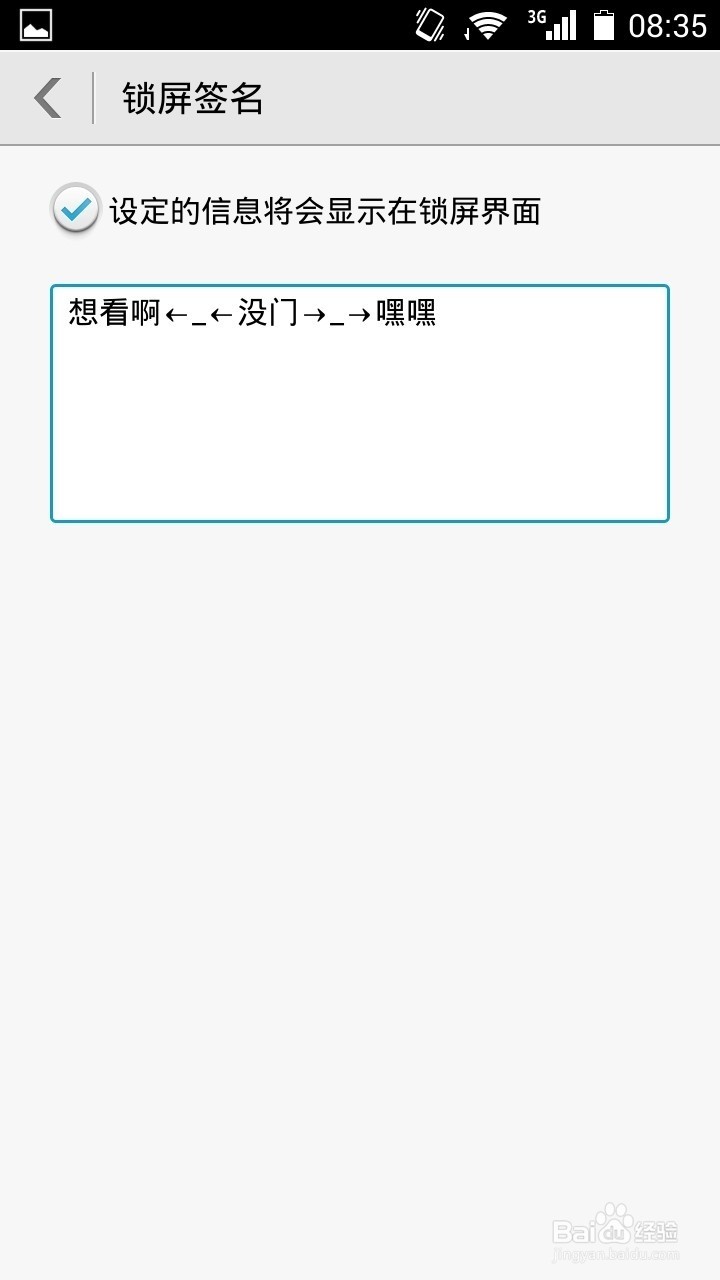Image resolution: width=720 pixels, height=1280 pixels.
Task: Navigate back using the chevron control
Action: [x=47, y=98]
